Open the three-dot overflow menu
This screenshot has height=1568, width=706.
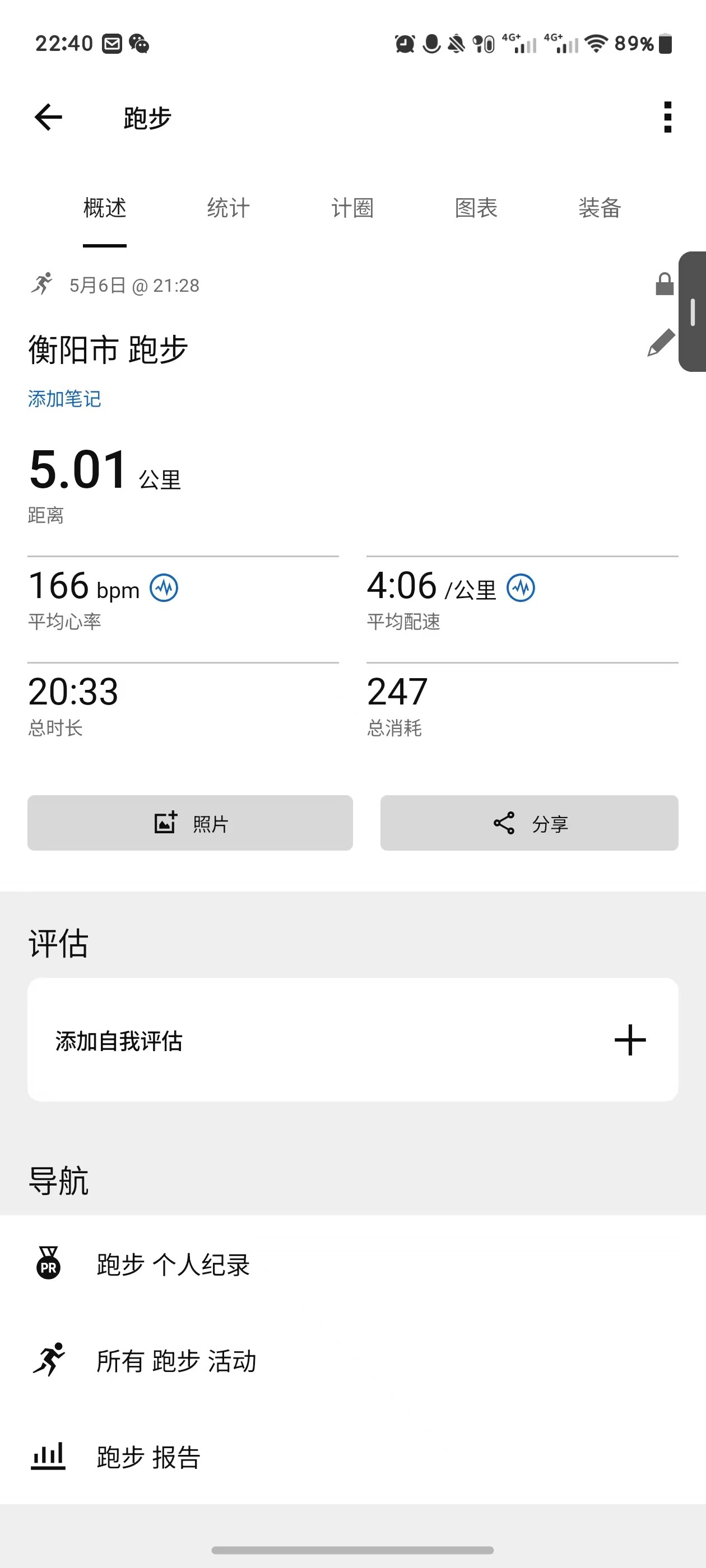coord(668,117)
